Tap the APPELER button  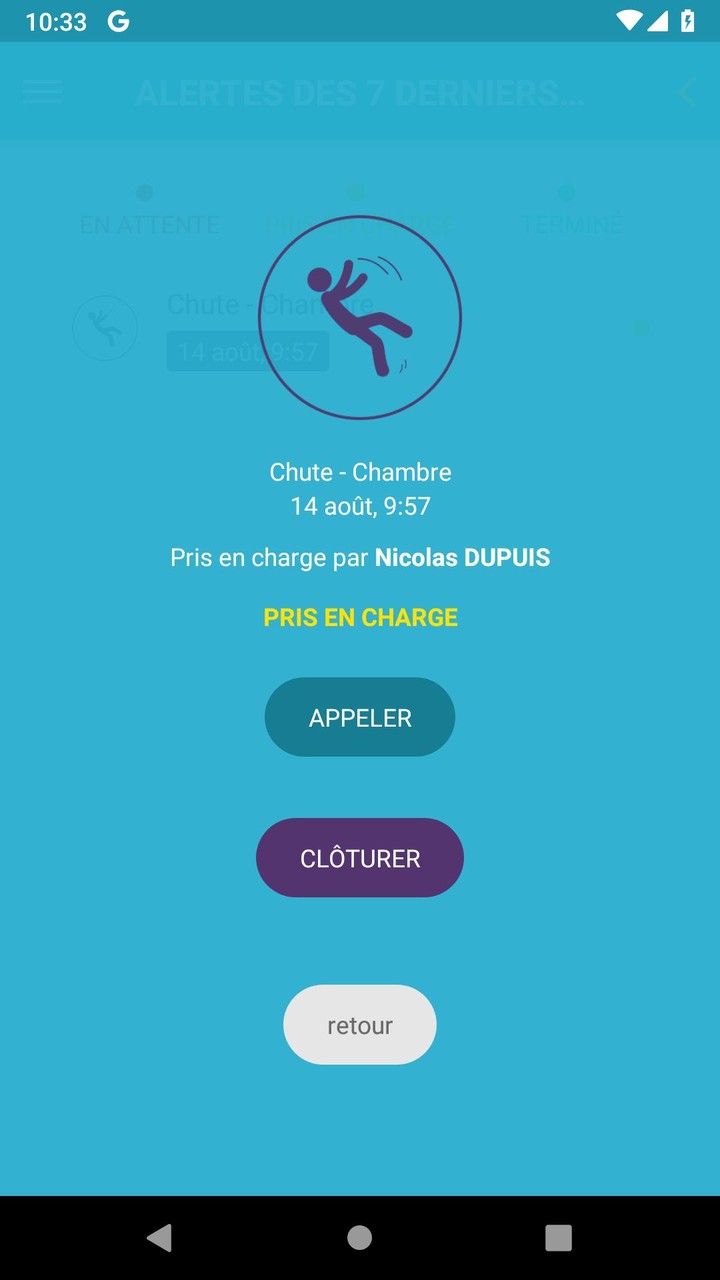(x=360, y=717)
